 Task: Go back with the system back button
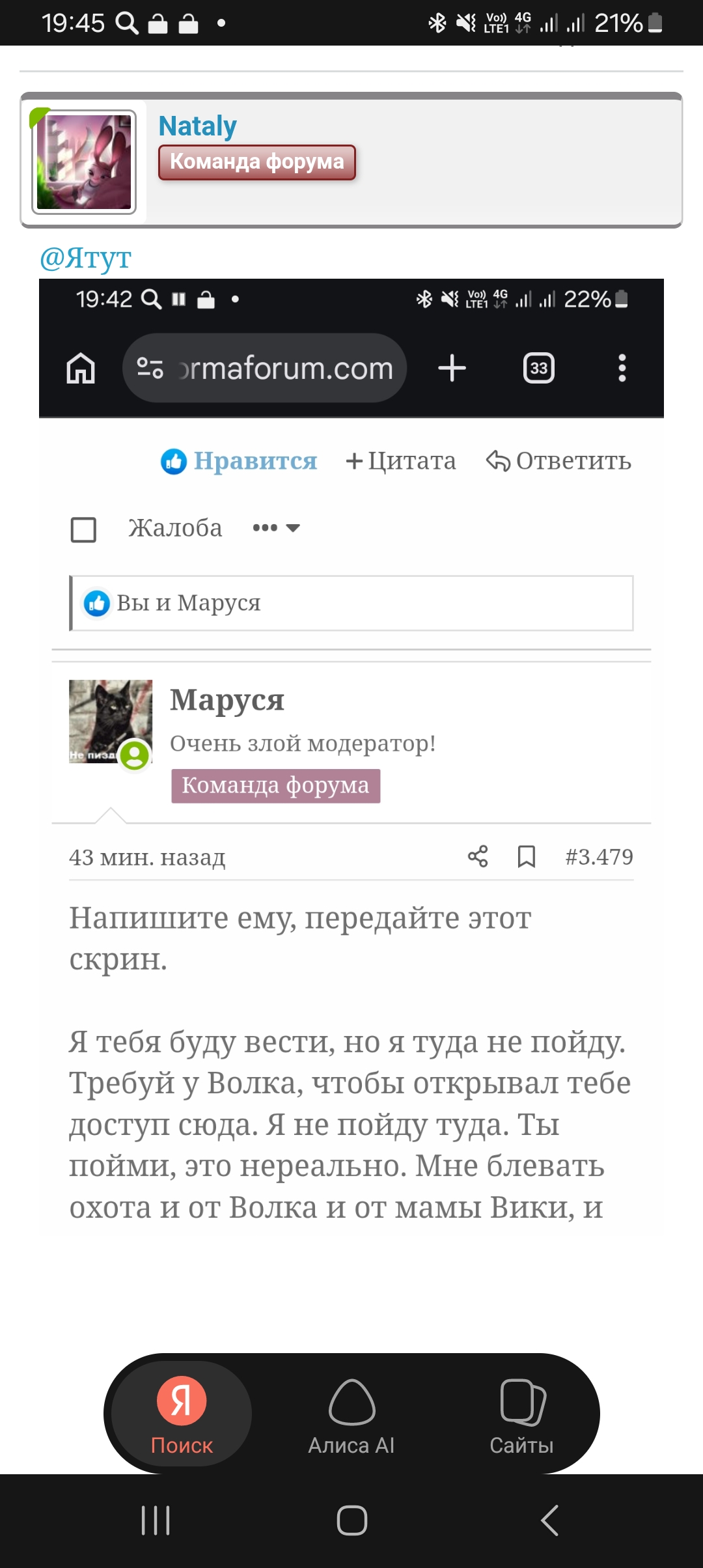(x=549, y=1520)
